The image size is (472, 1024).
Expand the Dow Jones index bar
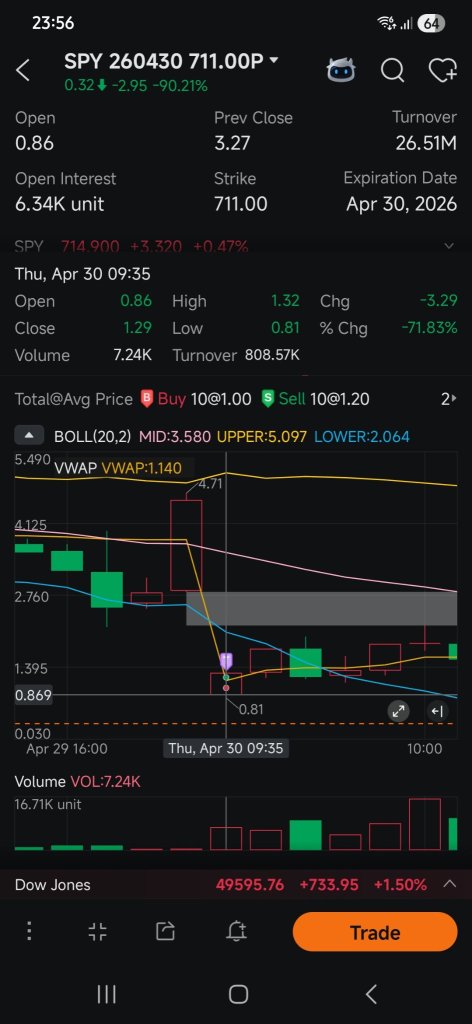(x=449, y=884)
